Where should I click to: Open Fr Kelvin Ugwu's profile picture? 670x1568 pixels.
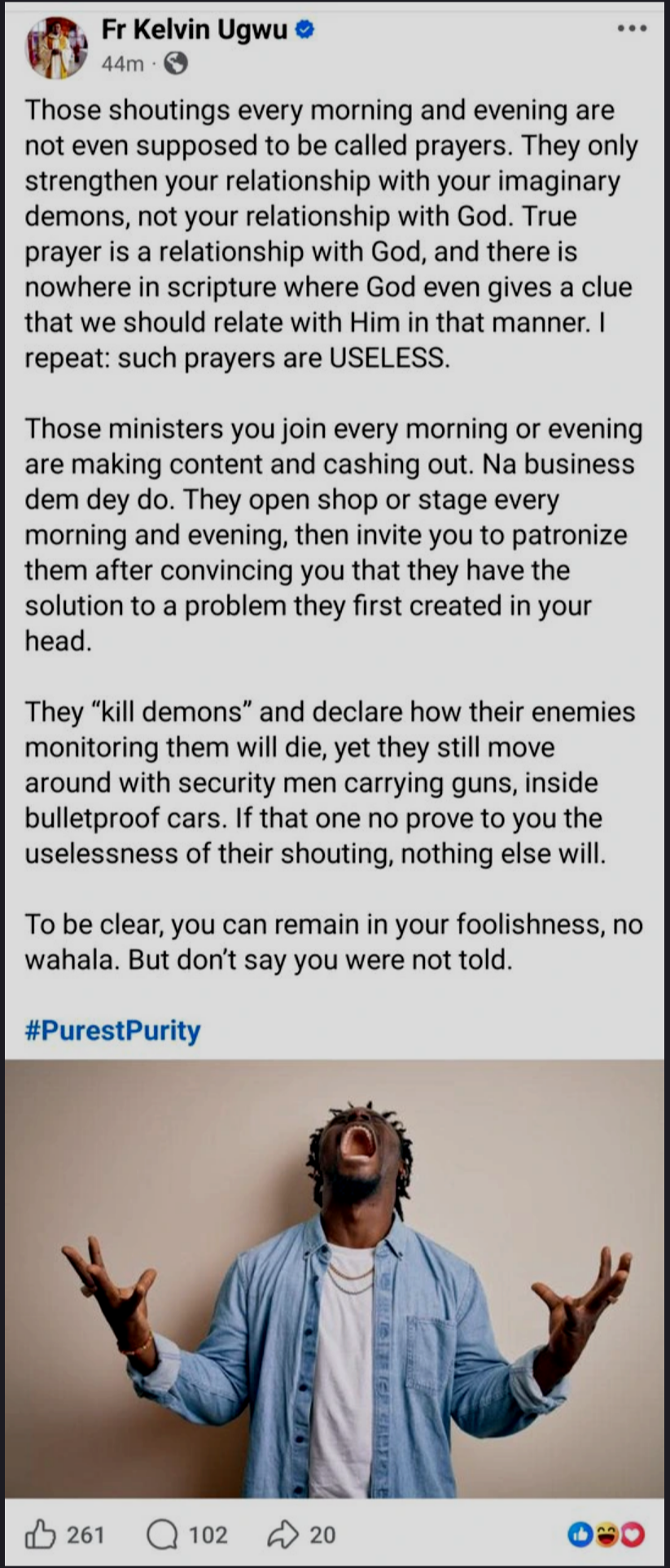point(56,48)
